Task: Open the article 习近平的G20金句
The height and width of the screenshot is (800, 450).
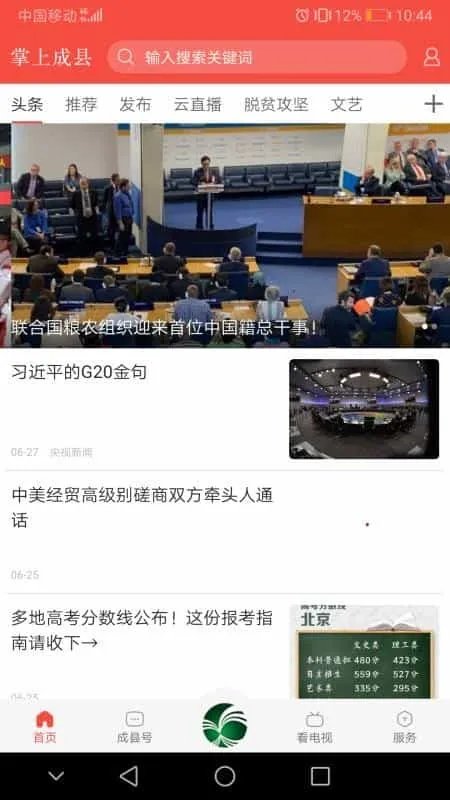Action: [x=225, y=409]
